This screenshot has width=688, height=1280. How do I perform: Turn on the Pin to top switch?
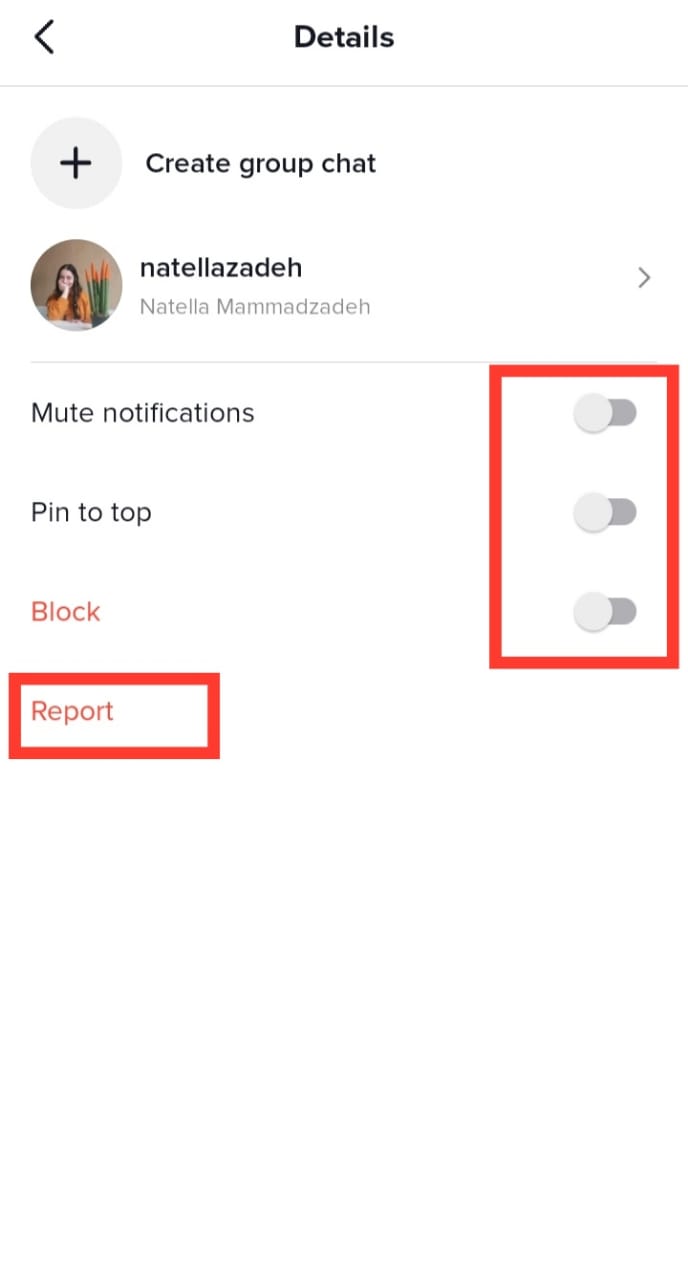(605, 513)
